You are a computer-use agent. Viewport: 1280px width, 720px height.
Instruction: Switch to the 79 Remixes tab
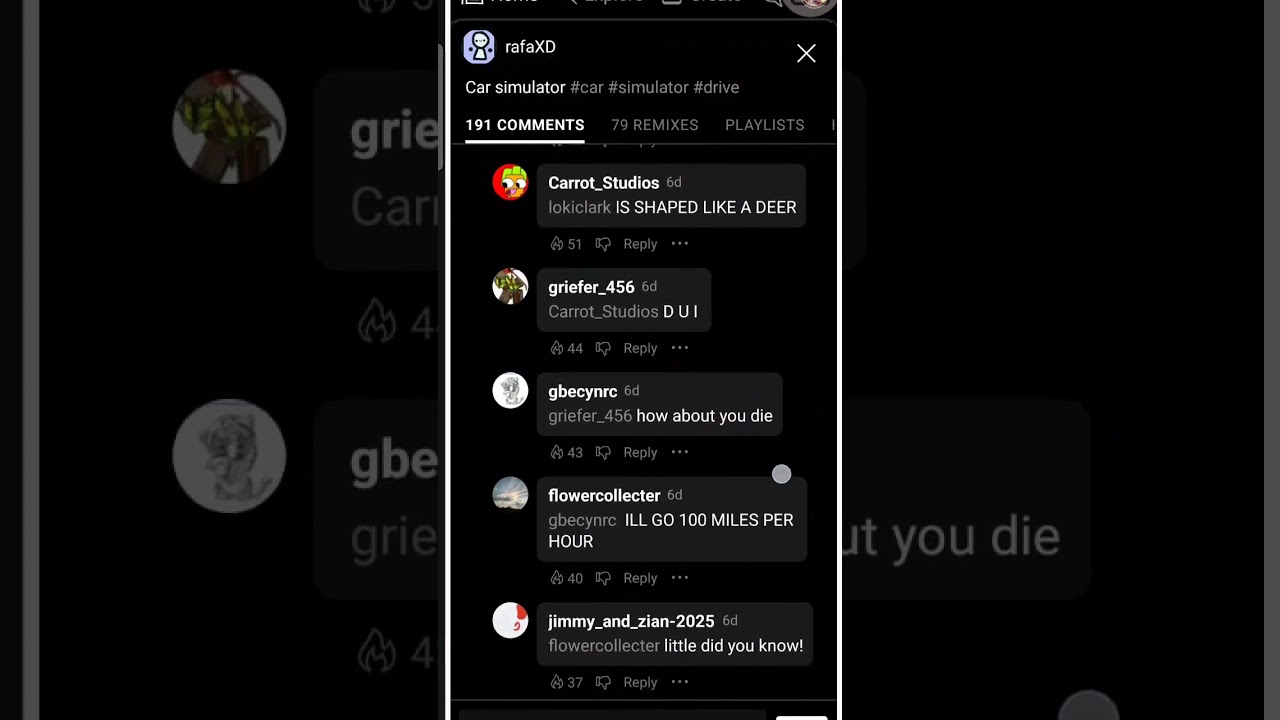(x=654, y=125)
